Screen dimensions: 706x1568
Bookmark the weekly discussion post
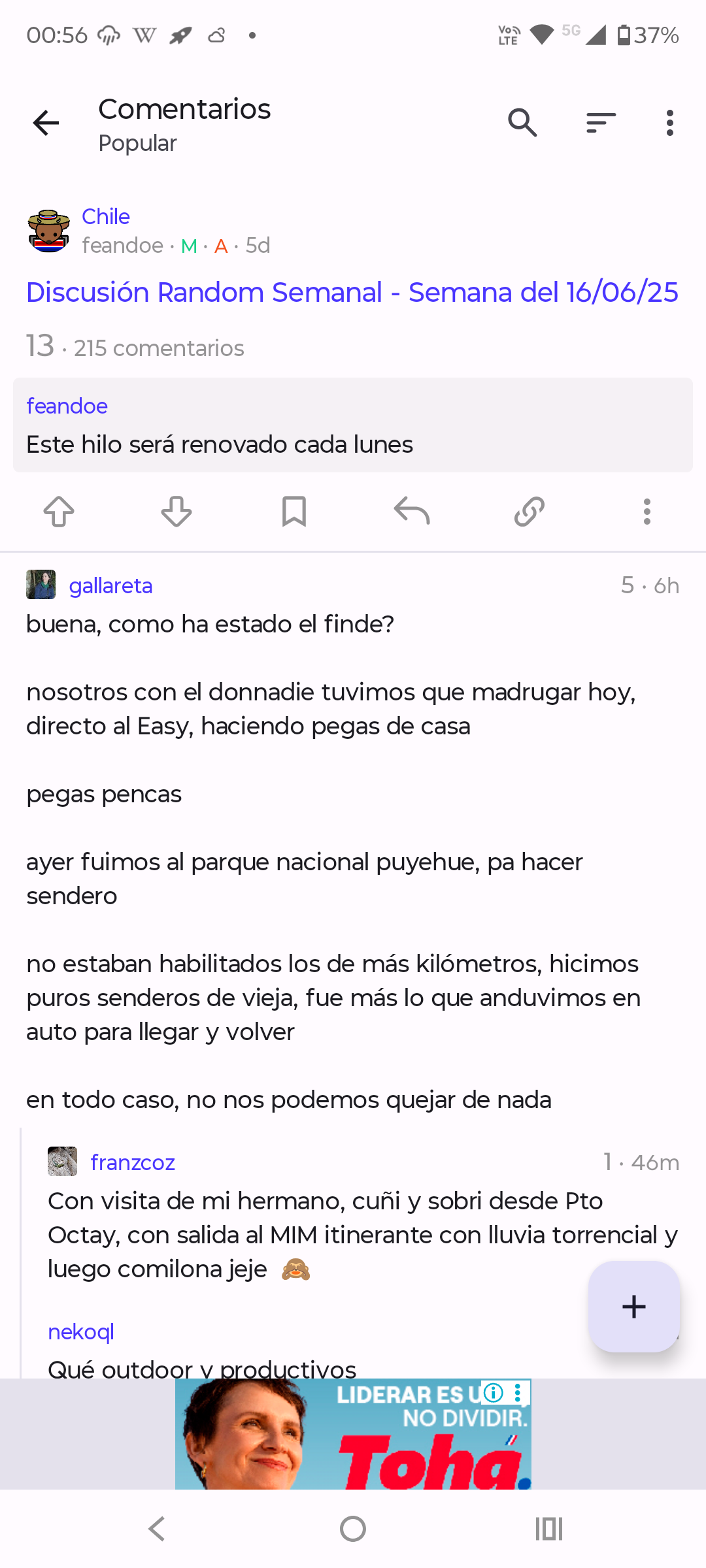click(x=294, y=512)
